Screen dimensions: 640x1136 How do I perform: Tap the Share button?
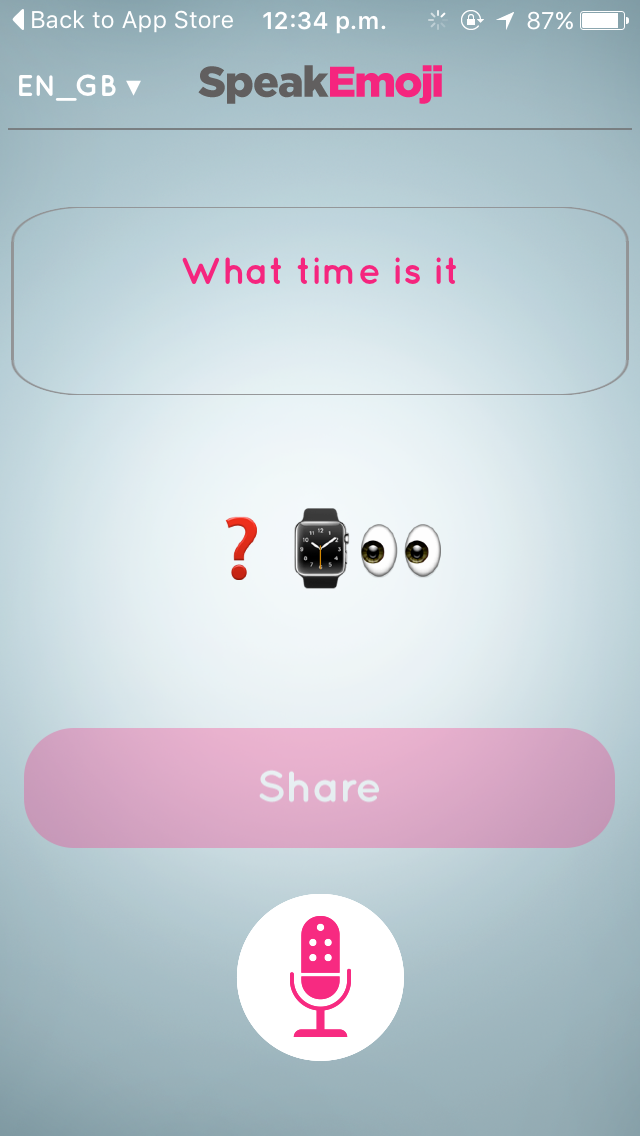(x=320, y=788)
